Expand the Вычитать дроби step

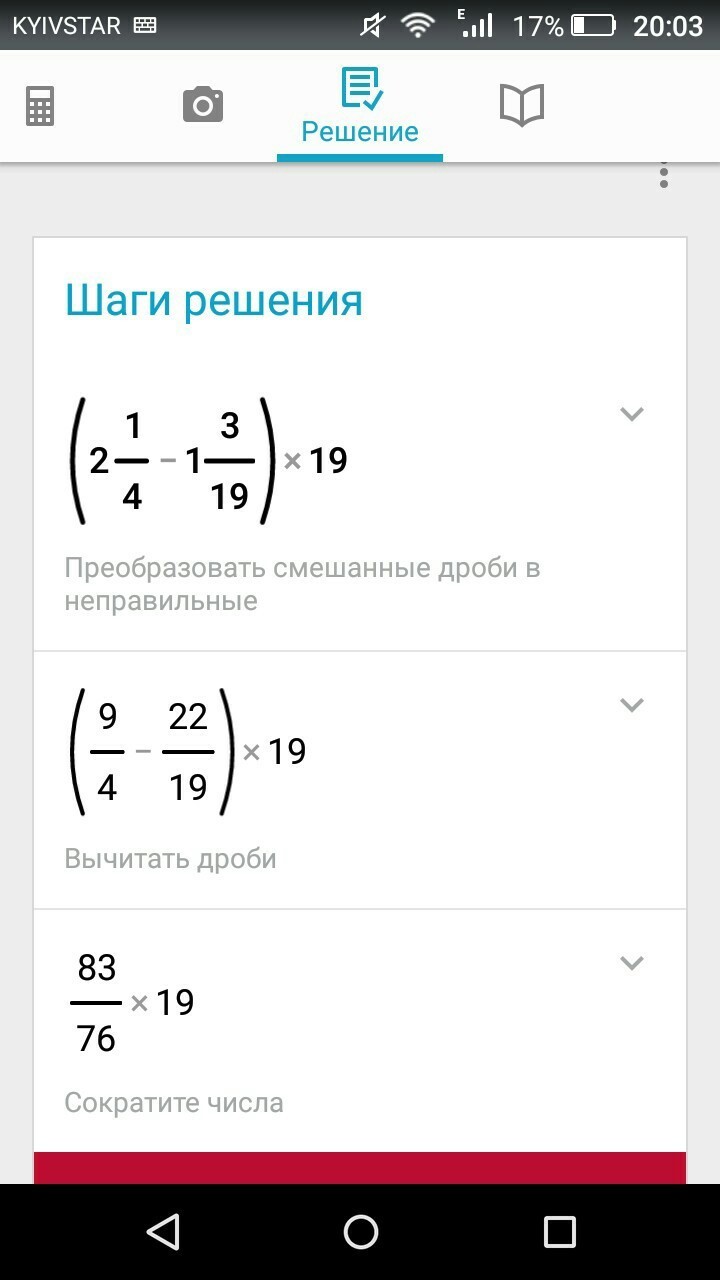tap(631, 705)
